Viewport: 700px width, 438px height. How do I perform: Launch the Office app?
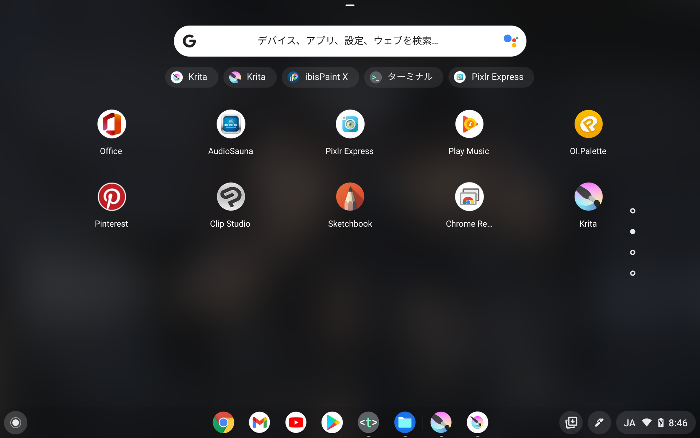coord(111,124)
